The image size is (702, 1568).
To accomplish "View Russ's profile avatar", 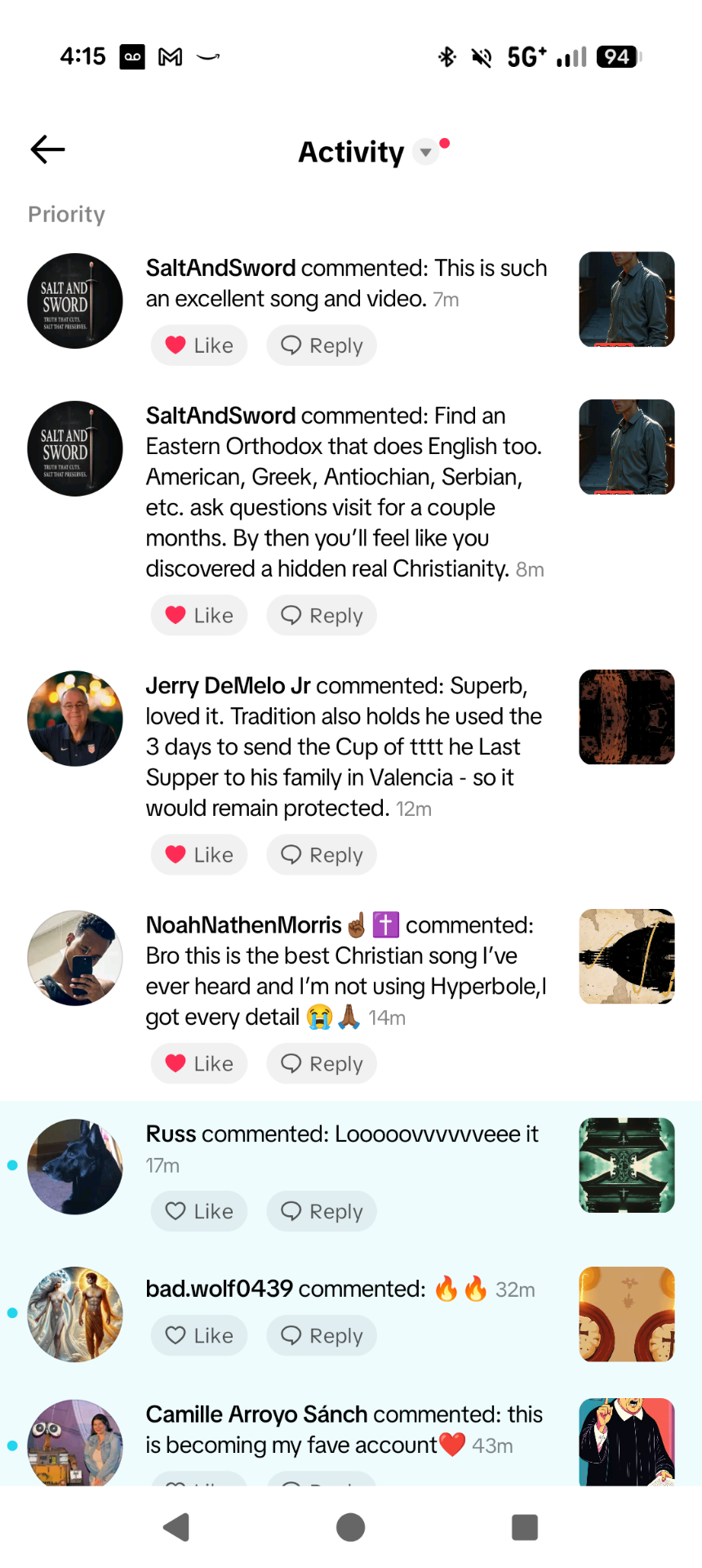I will (x=75, y=1166).
